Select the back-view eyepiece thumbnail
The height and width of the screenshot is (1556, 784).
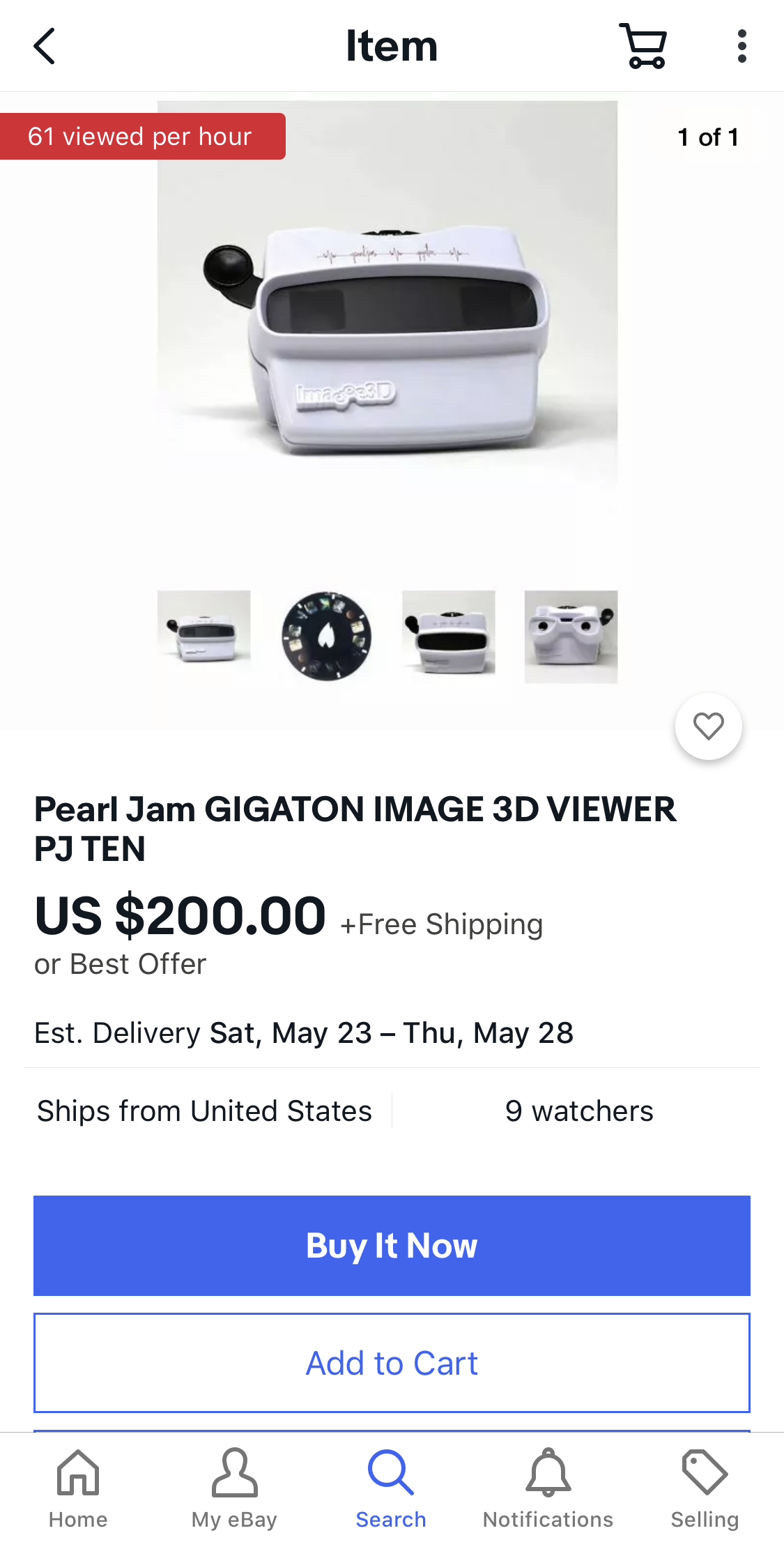[x=571, y=636]
